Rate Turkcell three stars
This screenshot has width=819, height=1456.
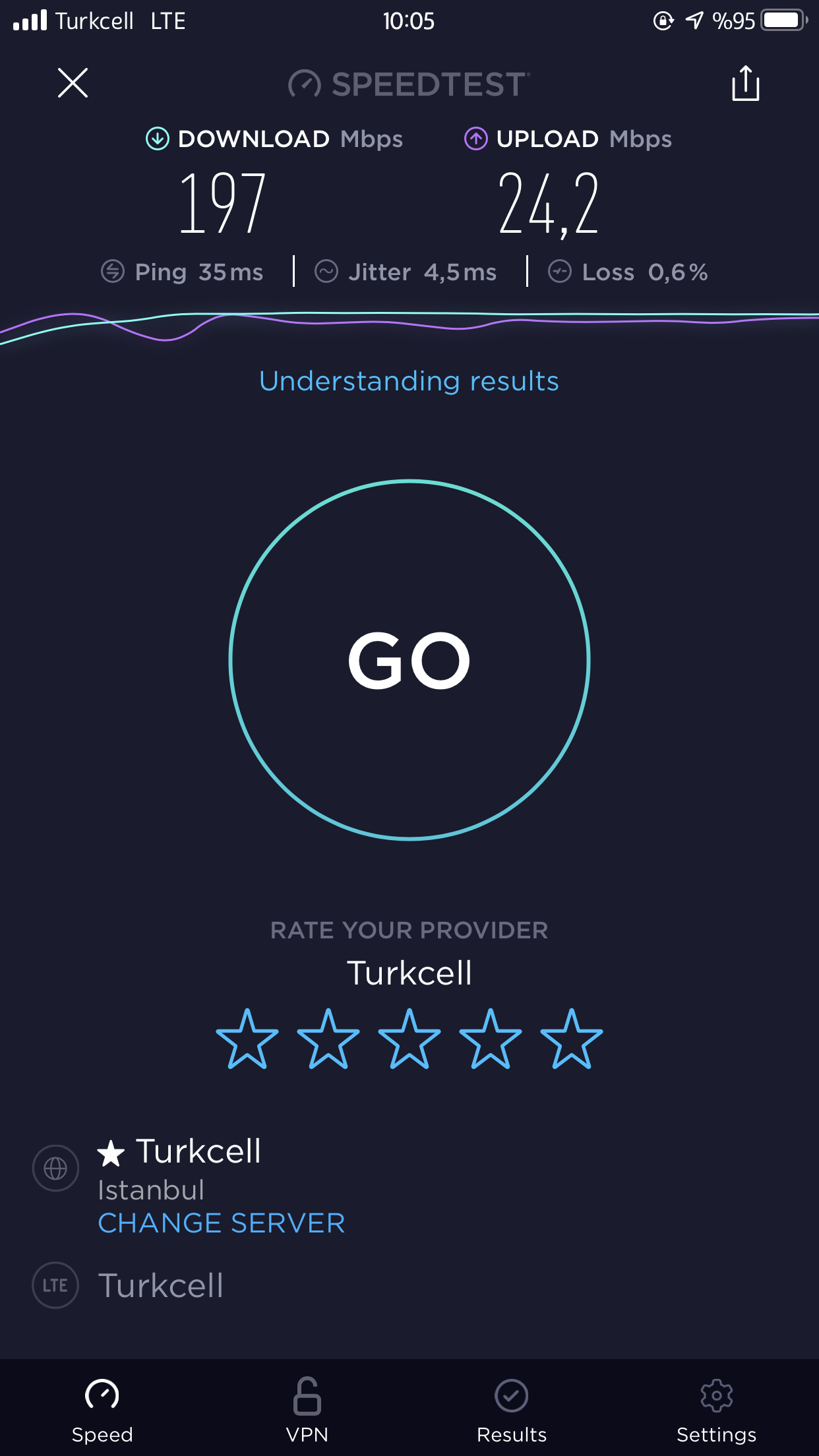pyautogui.click(x=409, y=1039)
